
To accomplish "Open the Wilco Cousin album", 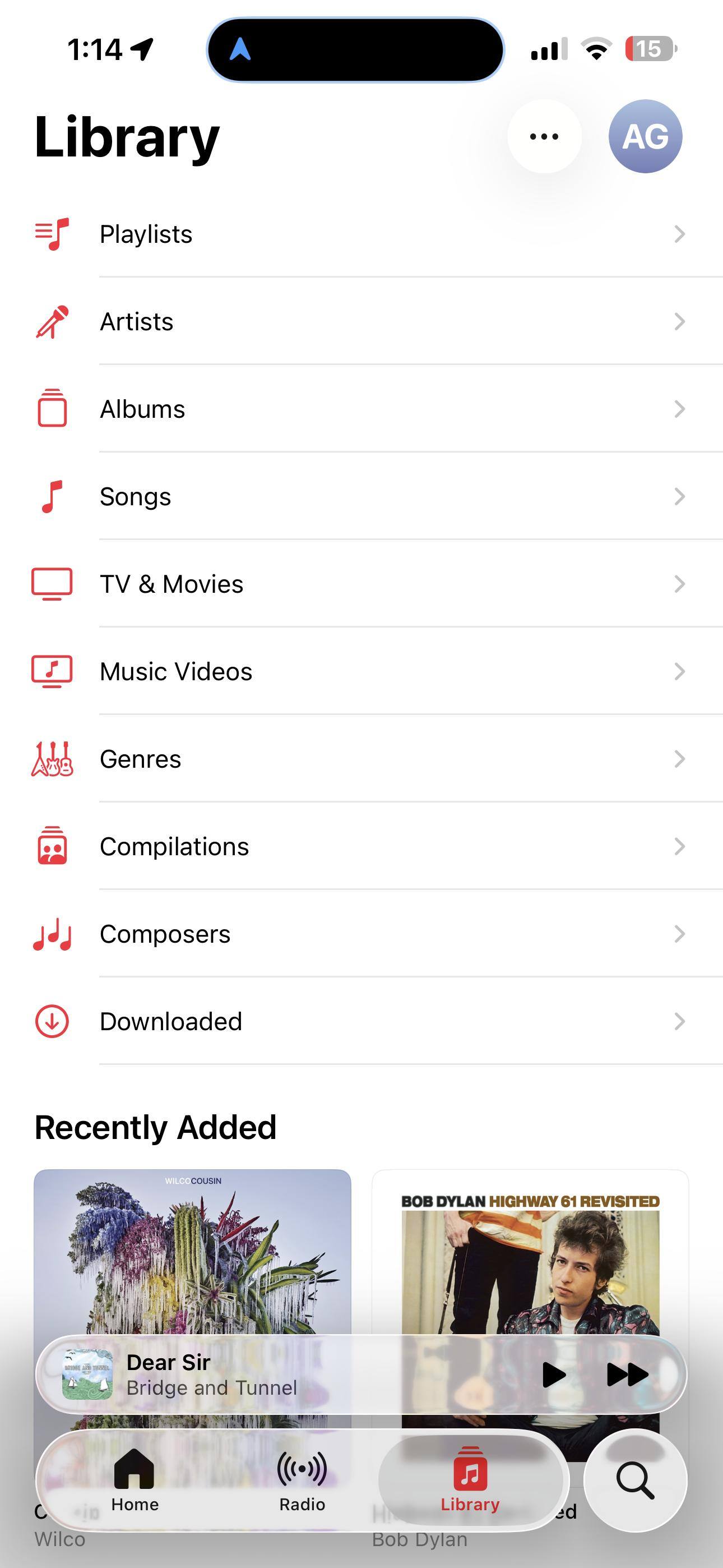I will pyautogui.click(x=192, y=1248).
